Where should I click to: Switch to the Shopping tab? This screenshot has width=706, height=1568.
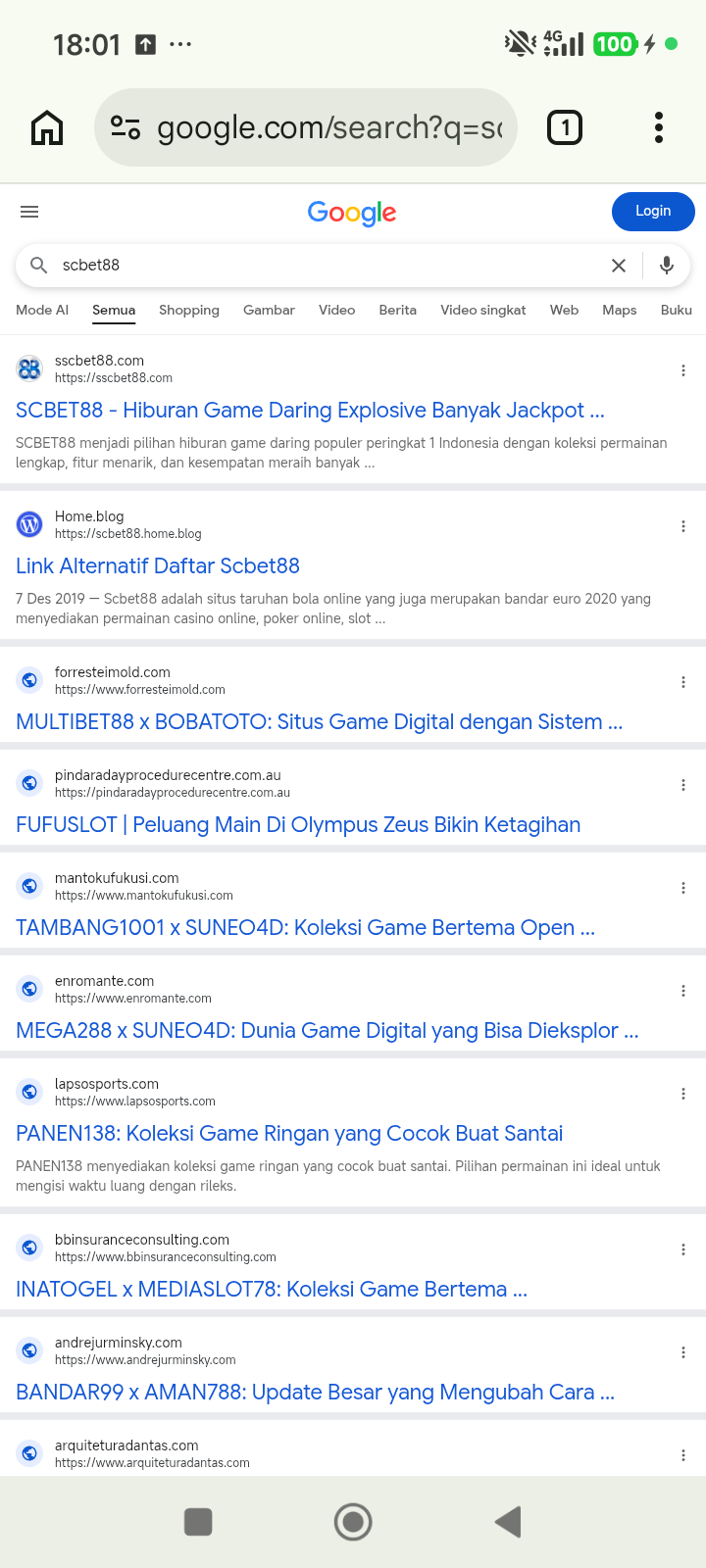(x=189, y=310)
